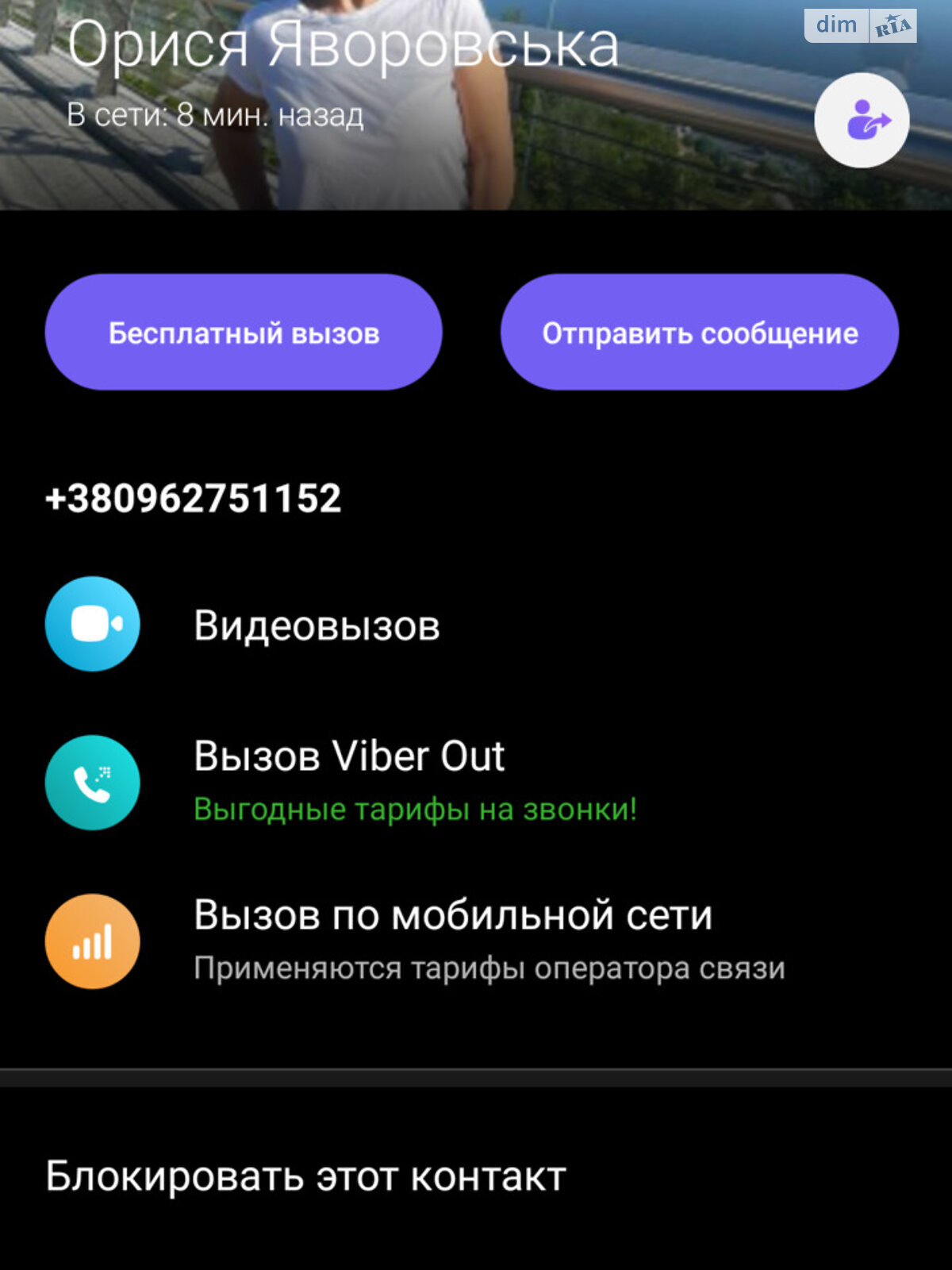This screenshot has width=952, height=1270.
Task: Share this contact via the share icon
Action: pyautogui.click(x=862, y=121)
